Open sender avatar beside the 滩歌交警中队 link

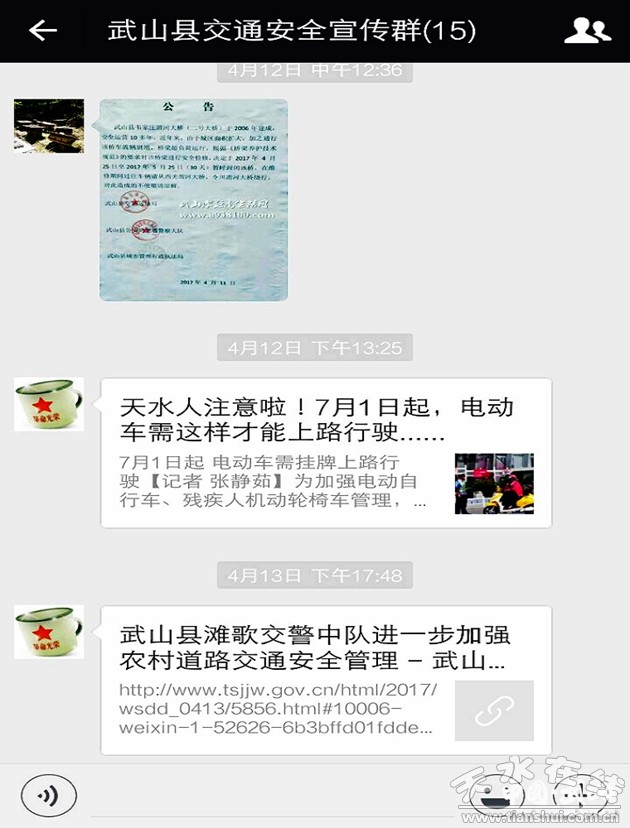(x=49, y=631)
